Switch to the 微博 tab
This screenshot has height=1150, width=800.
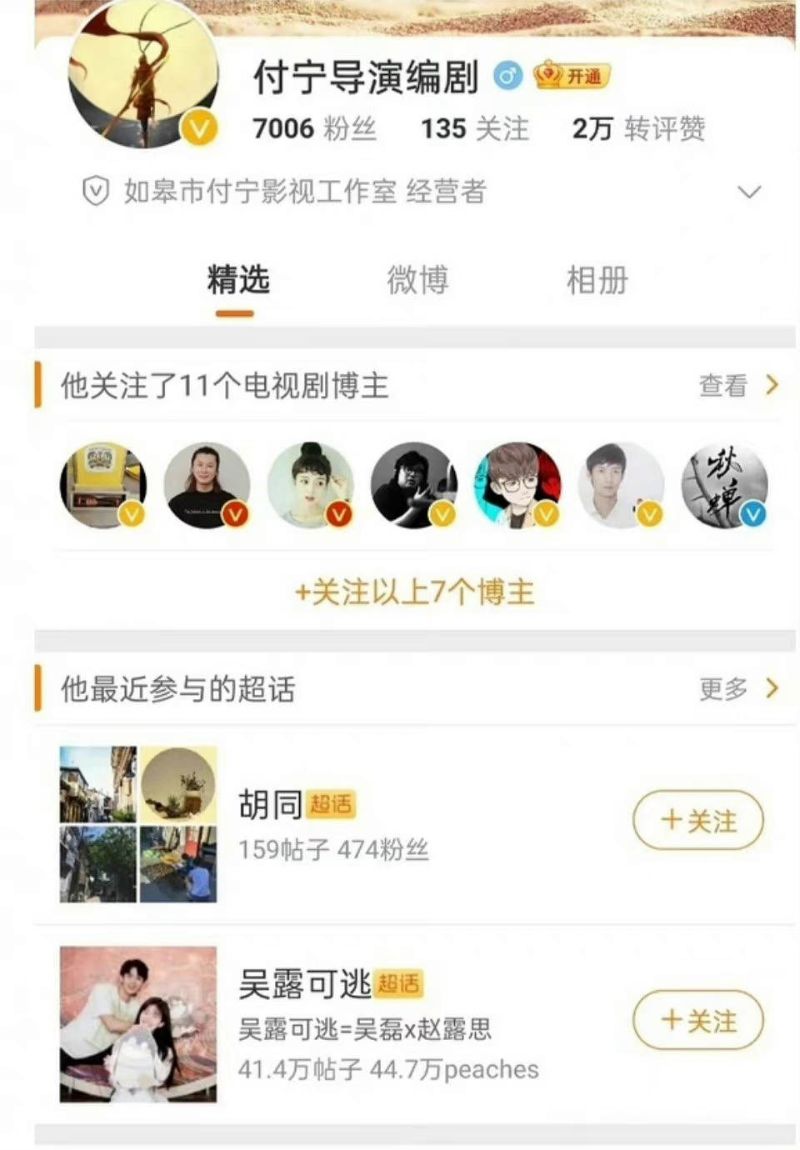pos(417,281)
